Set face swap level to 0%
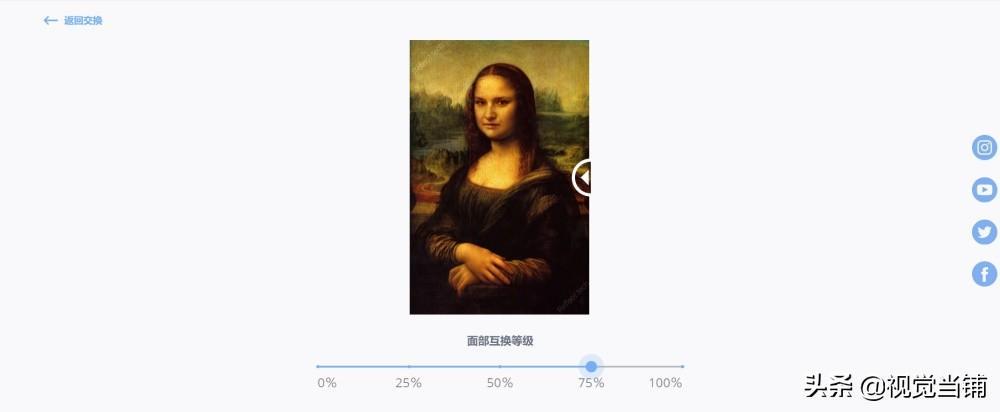The image size is (1000, 412). [319, 367]
